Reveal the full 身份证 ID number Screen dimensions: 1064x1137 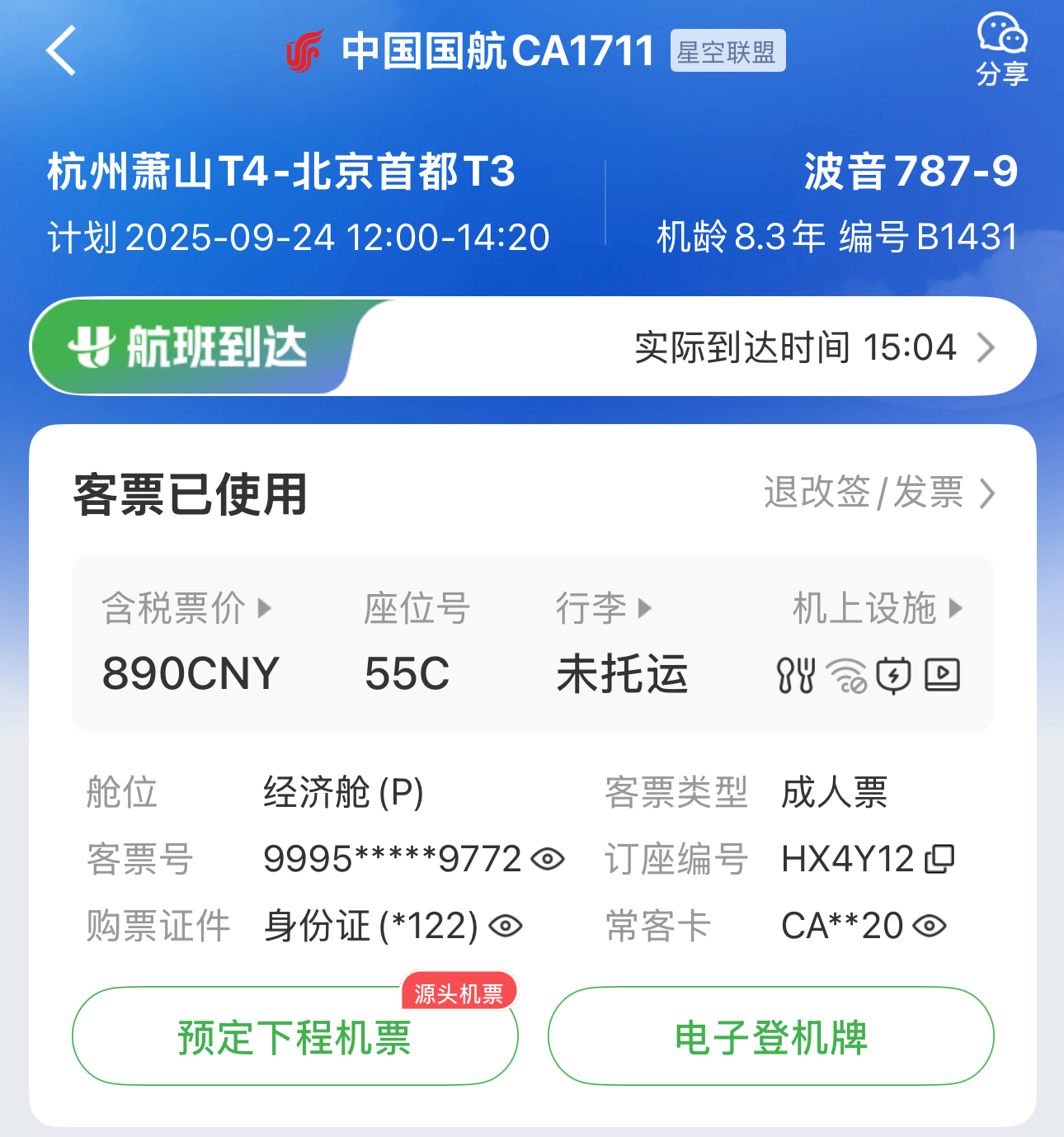click(x=506, y=926)
